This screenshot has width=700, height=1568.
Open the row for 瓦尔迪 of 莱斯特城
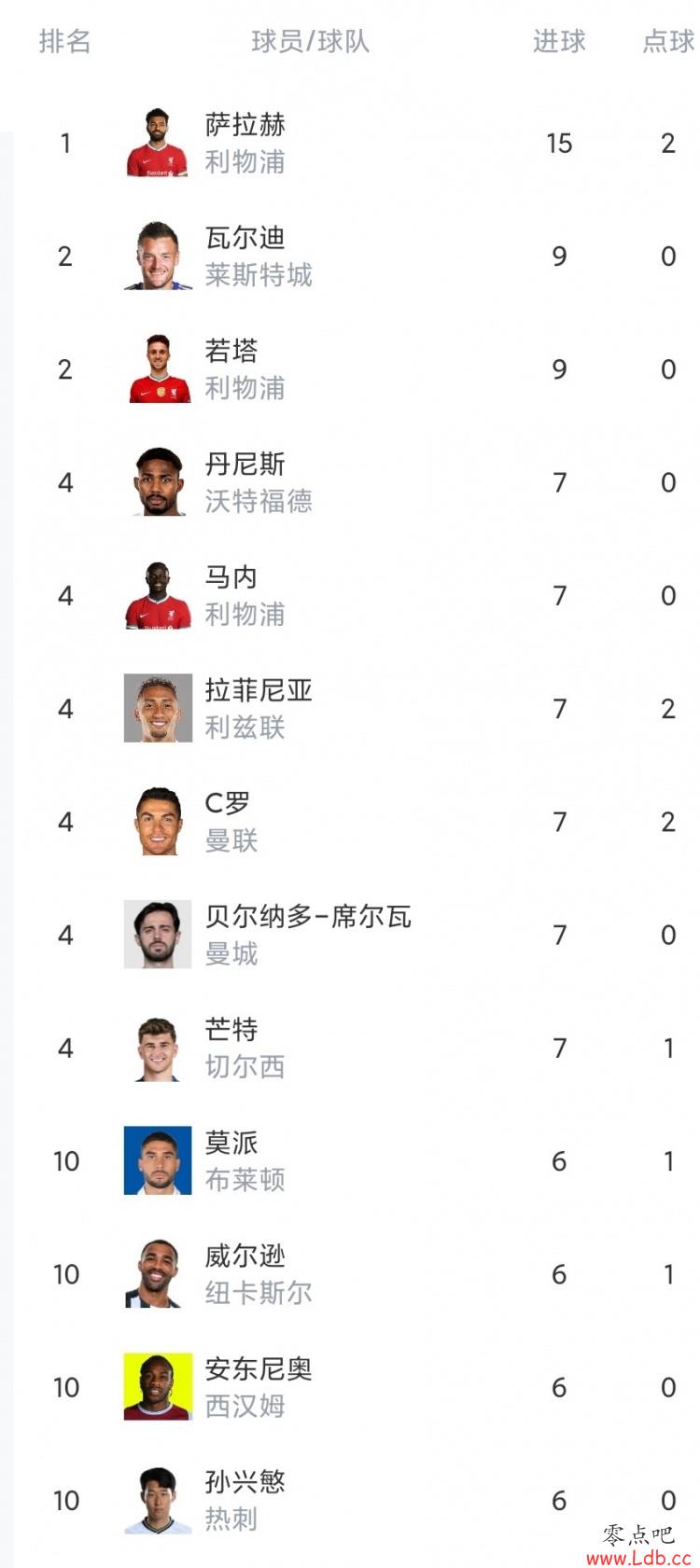tap(358, 257)
